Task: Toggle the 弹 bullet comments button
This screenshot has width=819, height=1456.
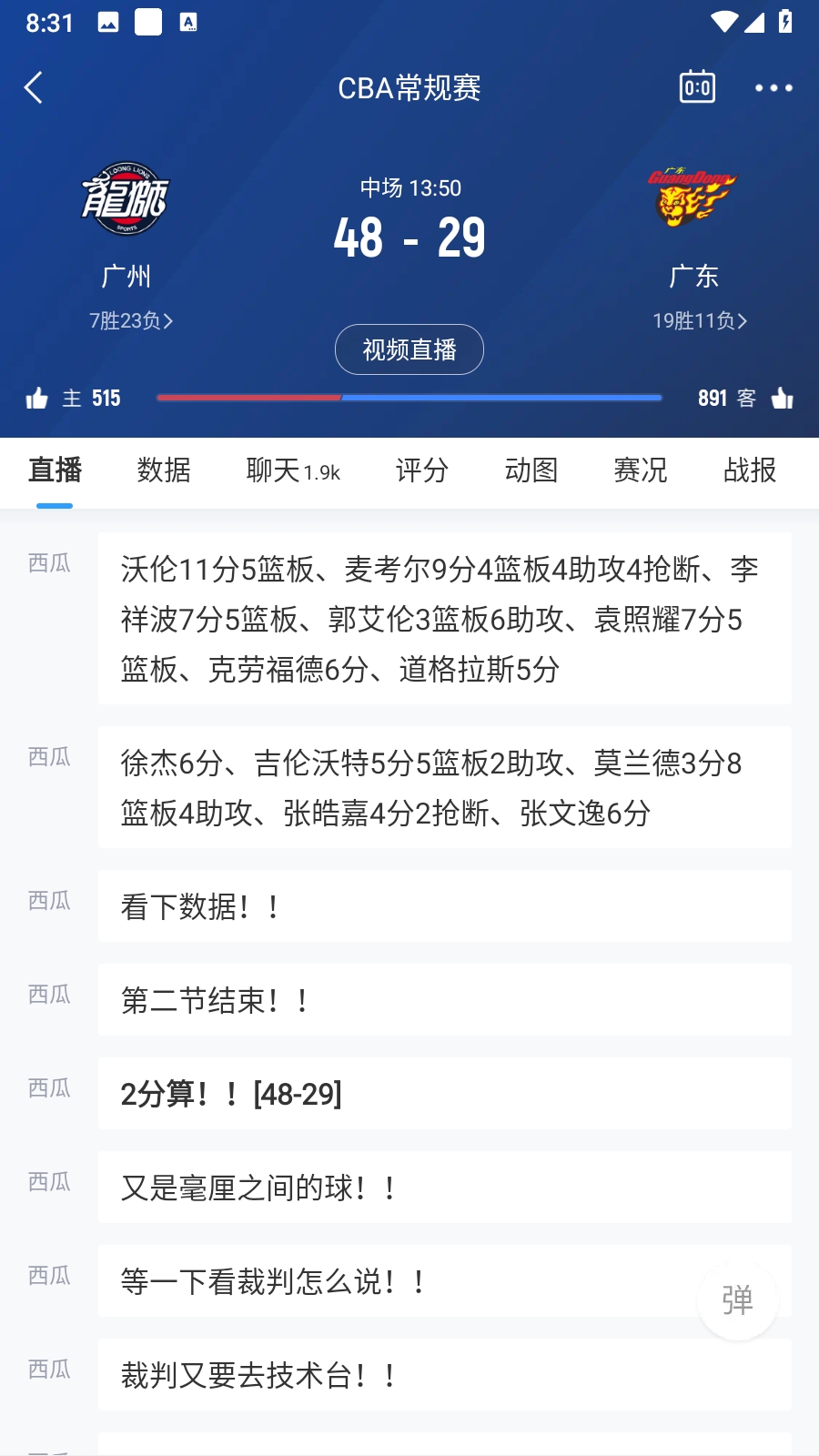Action: (737, 1300)
